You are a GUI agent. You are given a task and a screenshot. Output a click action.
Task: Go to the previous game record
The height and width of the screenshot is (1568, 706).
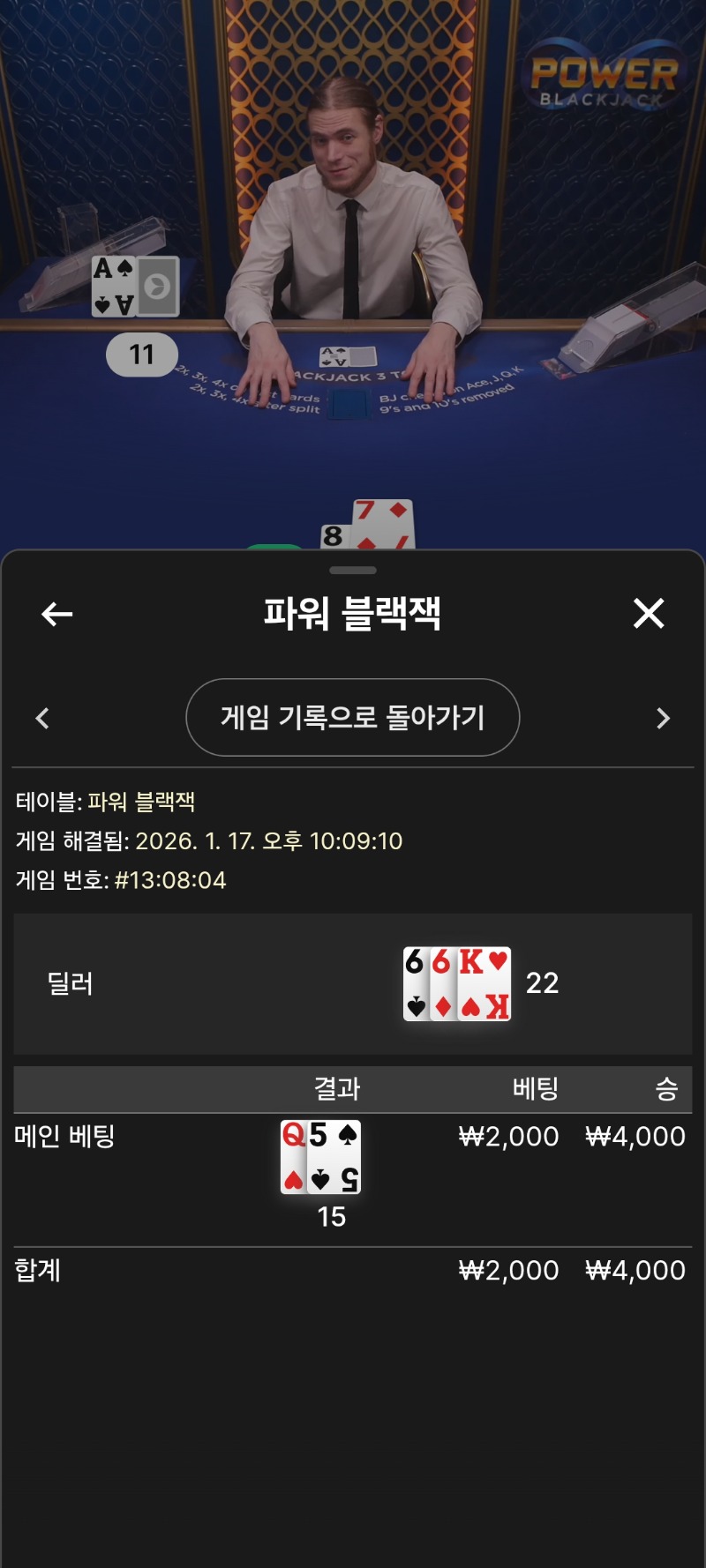click(42, 718)
